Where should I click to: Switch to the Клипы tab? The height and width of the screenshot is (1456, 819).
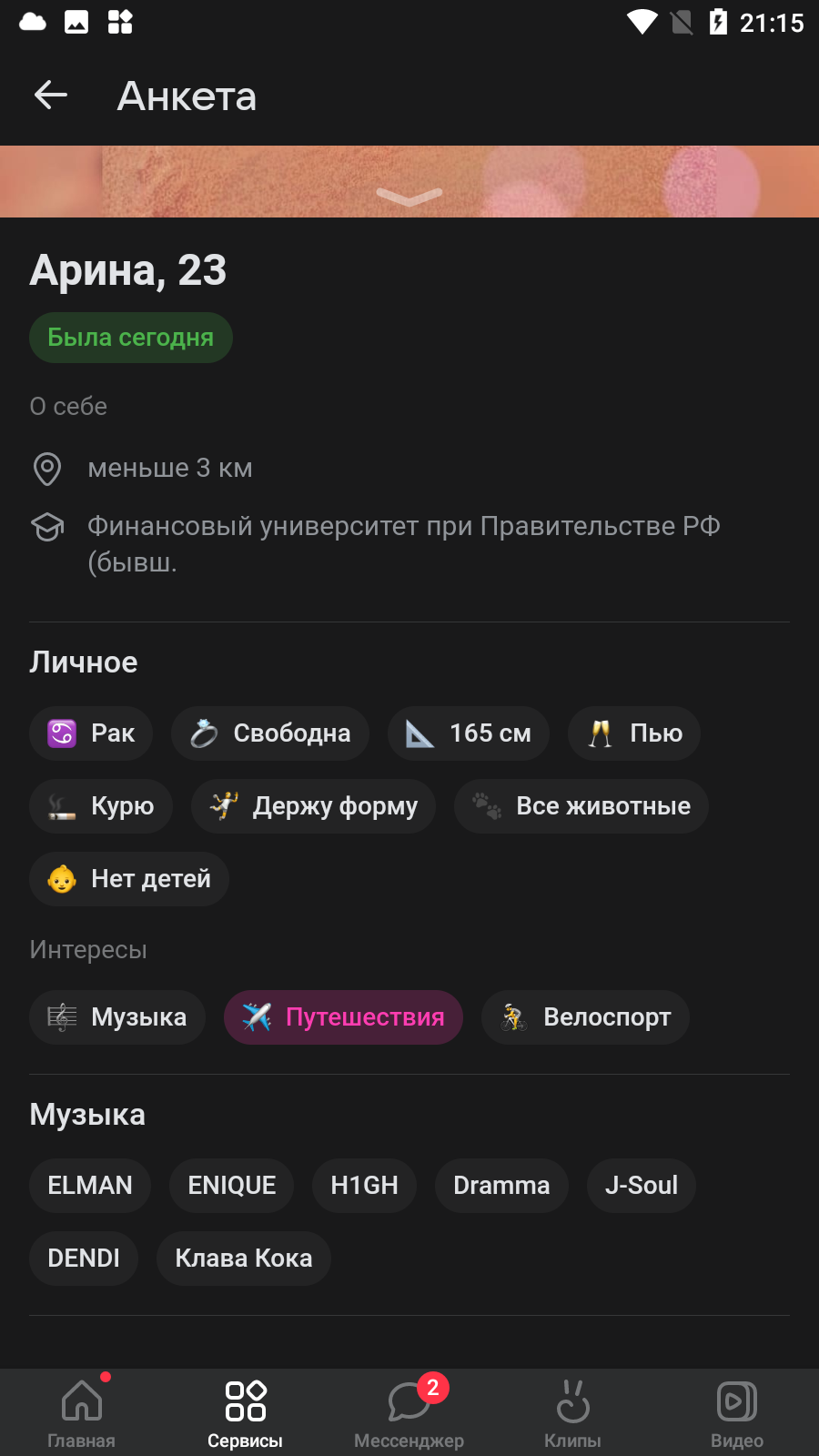[x=573, y=1412]
